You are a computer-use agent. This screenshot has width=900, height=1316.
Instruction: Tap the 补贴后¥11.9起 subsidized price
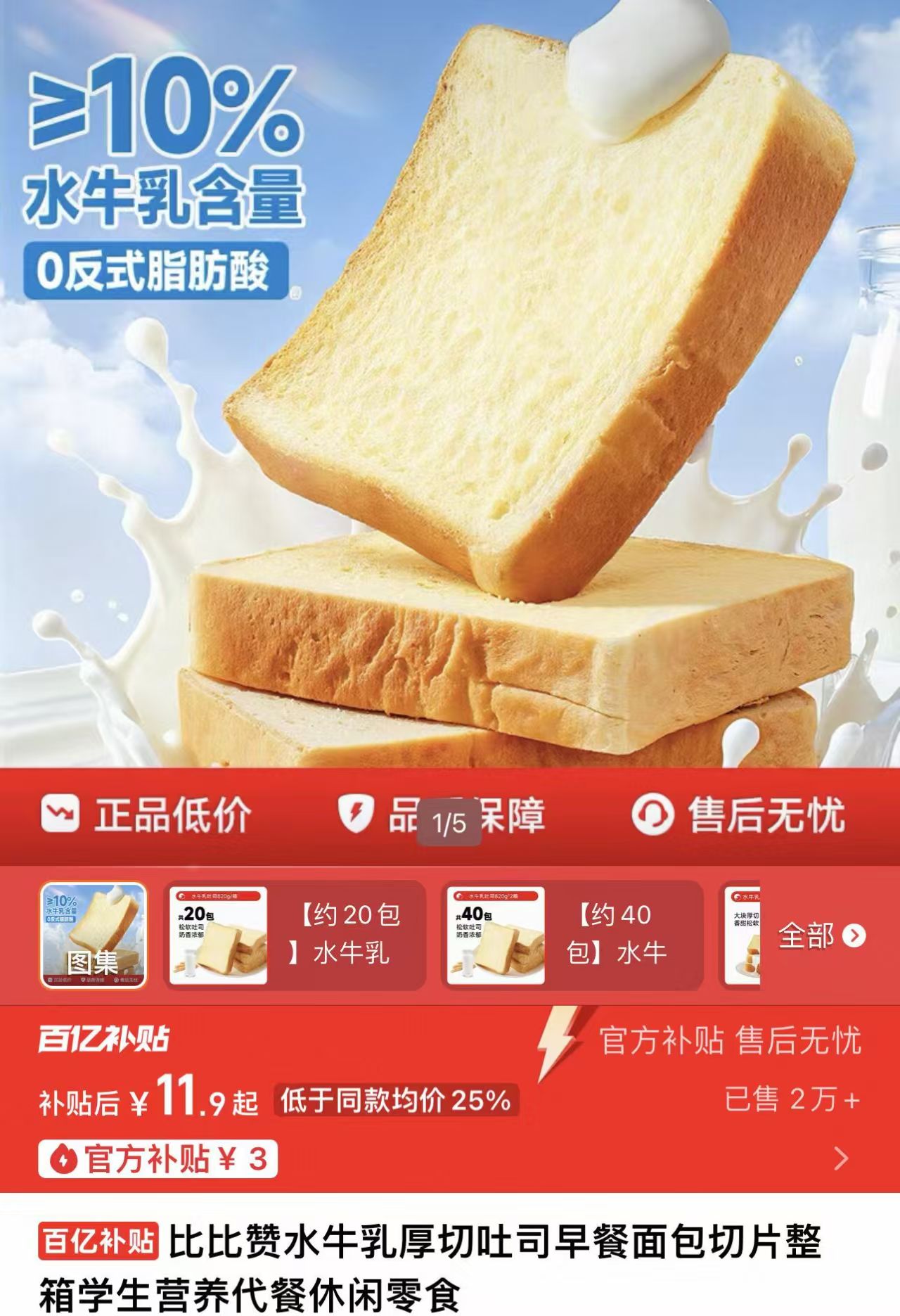148,1101
